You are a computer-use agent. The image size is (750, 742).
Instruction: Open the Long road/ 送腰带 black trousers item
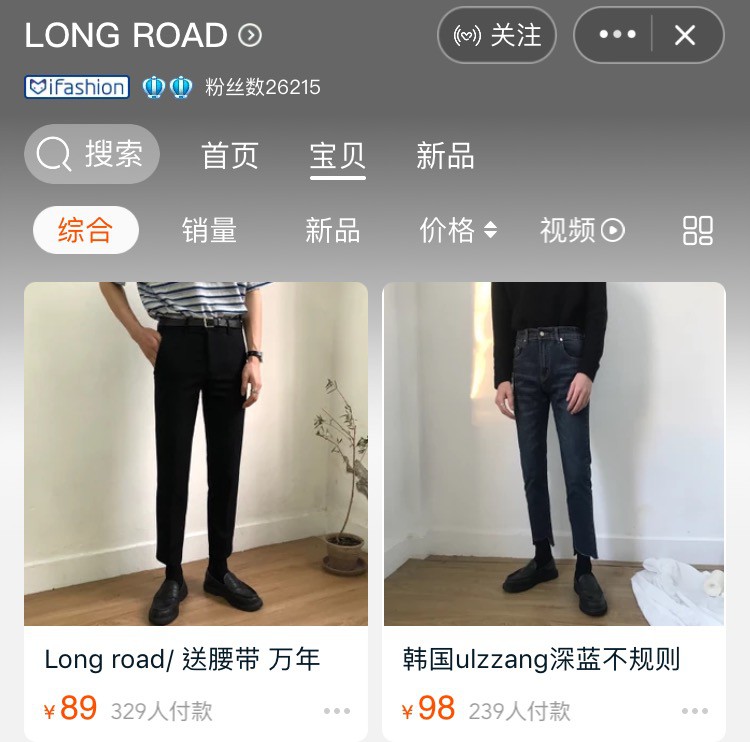(x=196, y=453)
